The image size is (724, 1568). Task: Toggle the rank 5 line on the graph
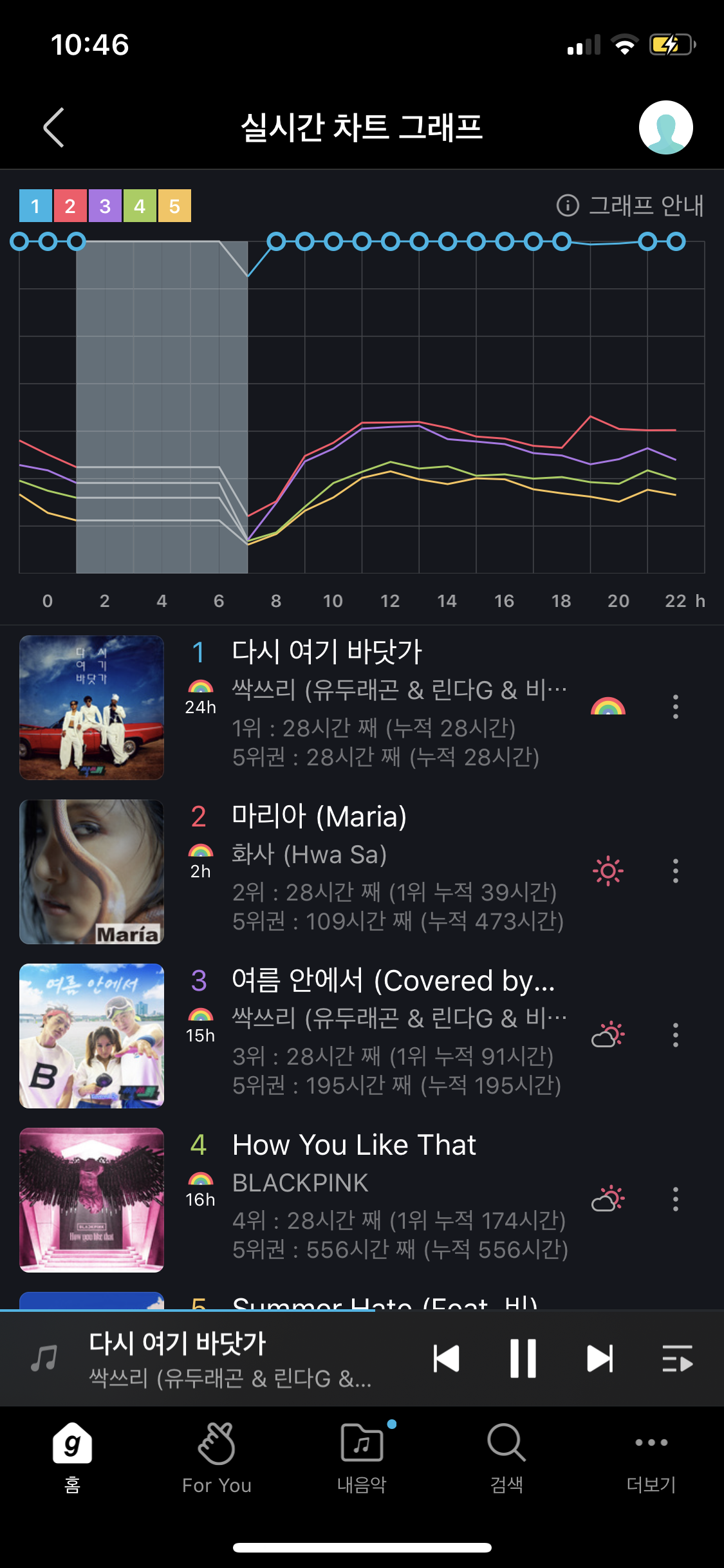174,206
